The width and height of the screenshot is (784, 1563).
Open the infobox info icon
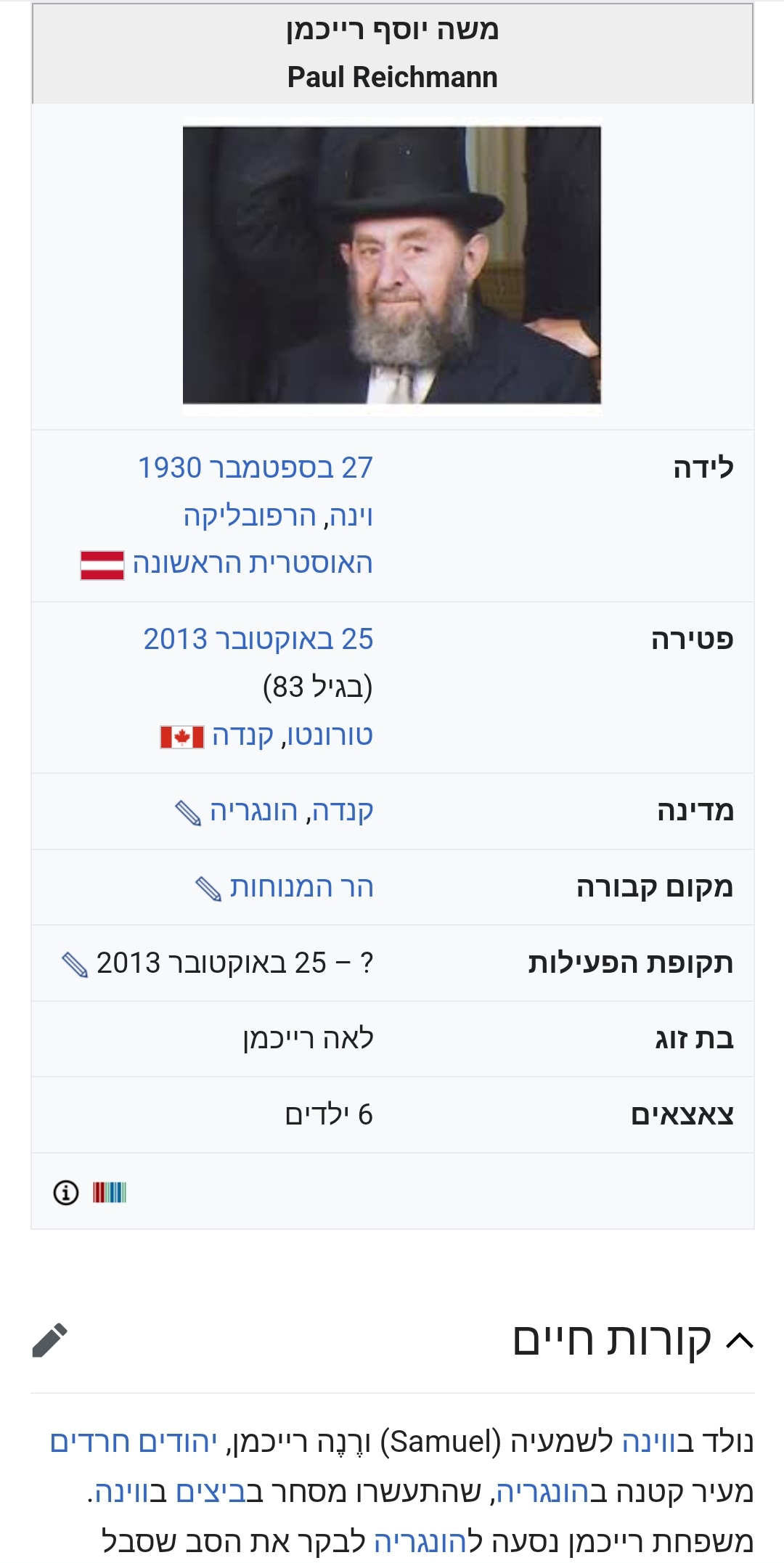tap(65, 1192)
